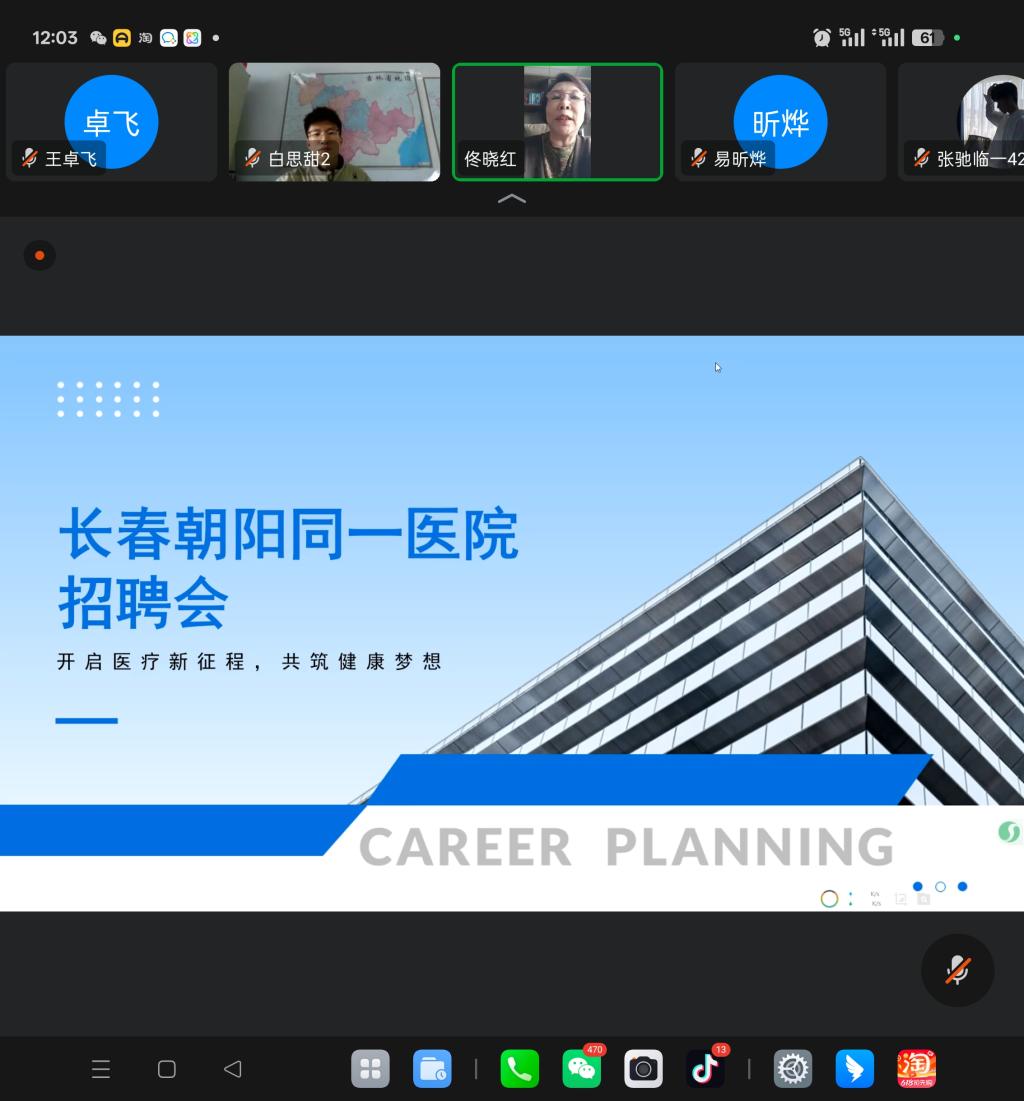Open participant tile 白思甜2
Image resolution: width=1024 pixels, height=1101 pixels.
334,122
